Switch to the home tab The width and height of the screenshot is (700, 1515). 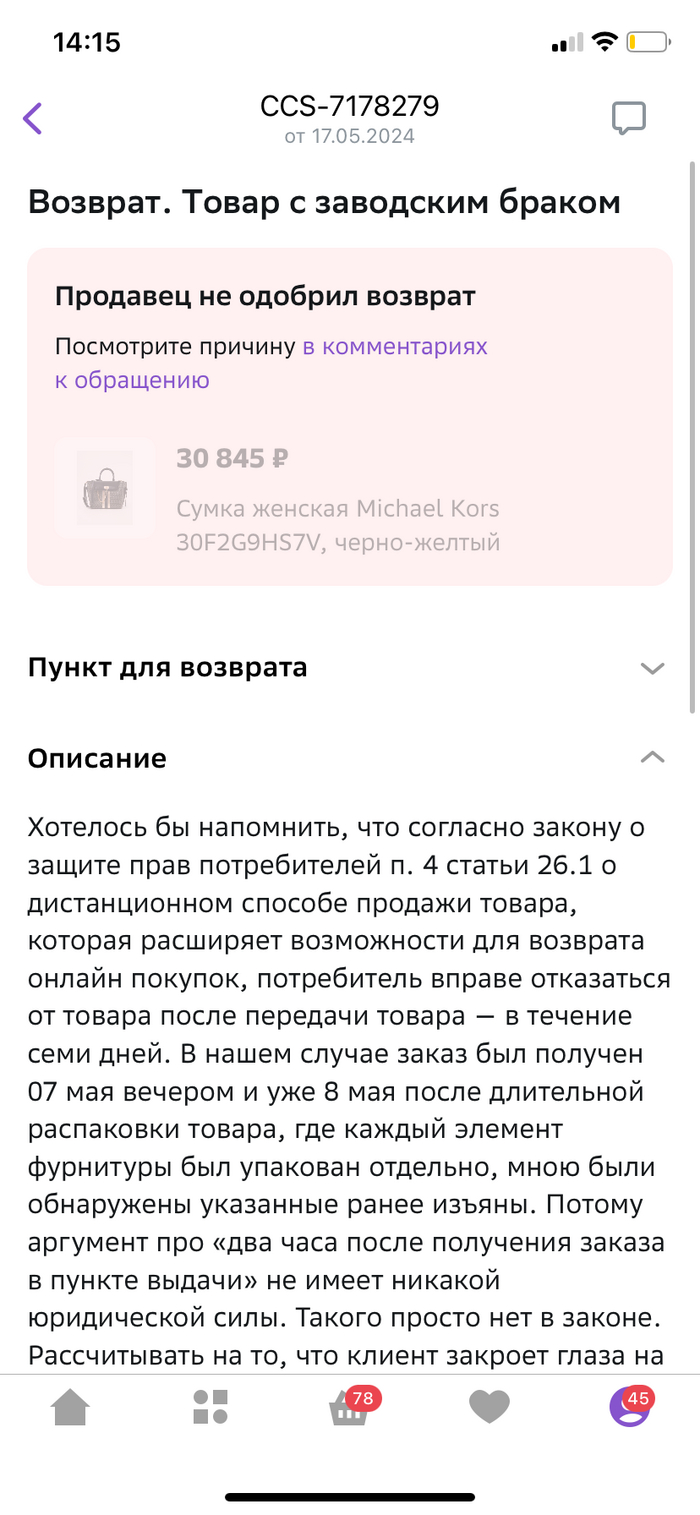pyautogui.click(x=70, y=1407)
